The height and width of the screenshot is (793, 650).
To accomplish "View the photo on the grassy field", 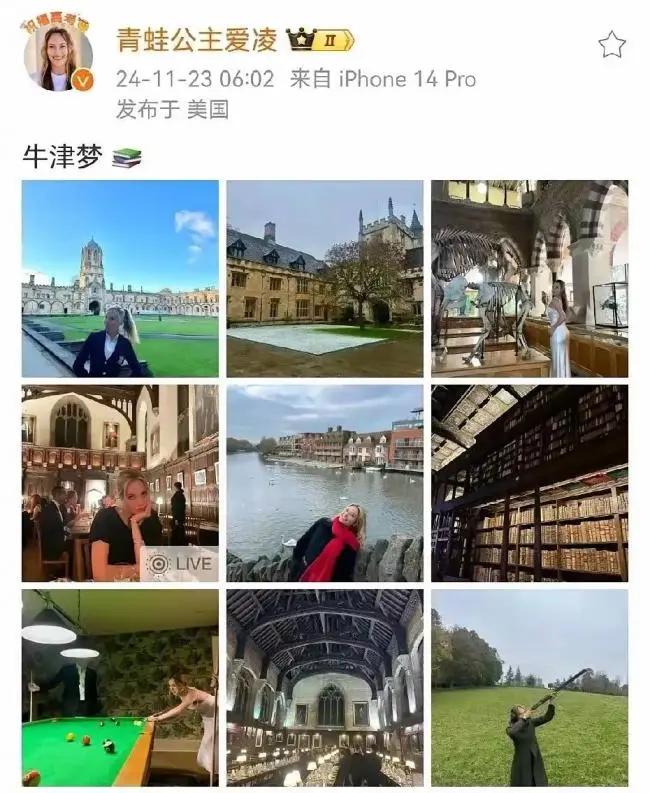I will tap(529, 687).
